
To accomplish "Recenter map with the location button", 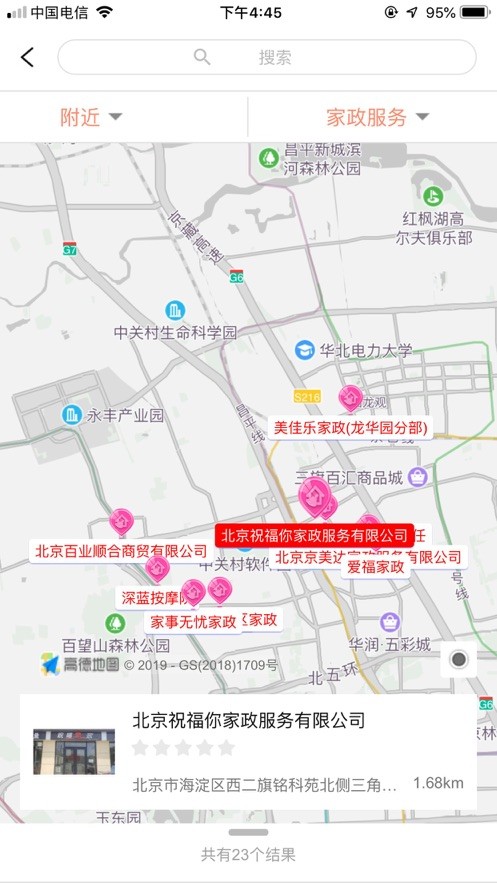I will click(459, 659).
